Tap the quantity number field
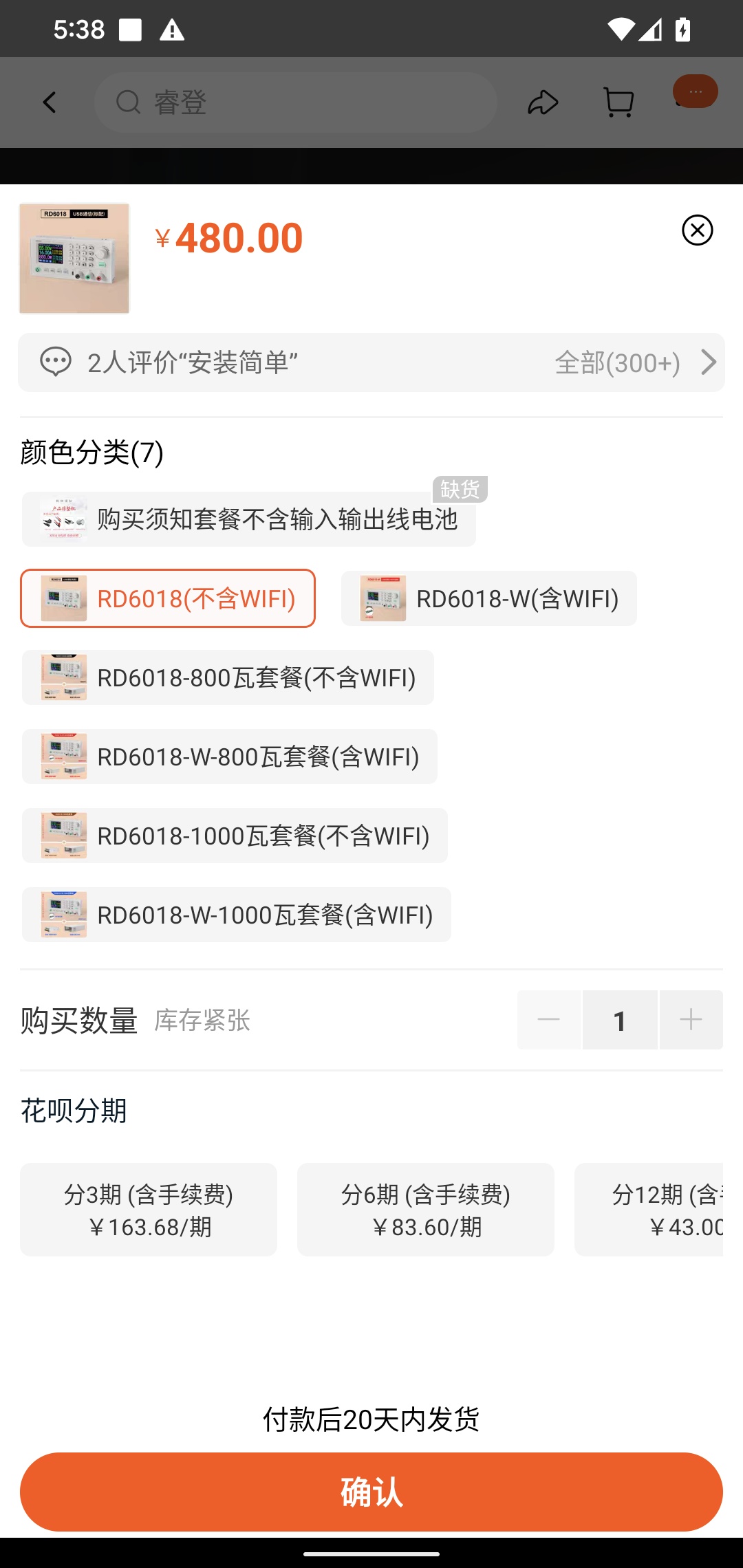The width and height of the screenshot is (743, 1568). tap(620, 1020)
